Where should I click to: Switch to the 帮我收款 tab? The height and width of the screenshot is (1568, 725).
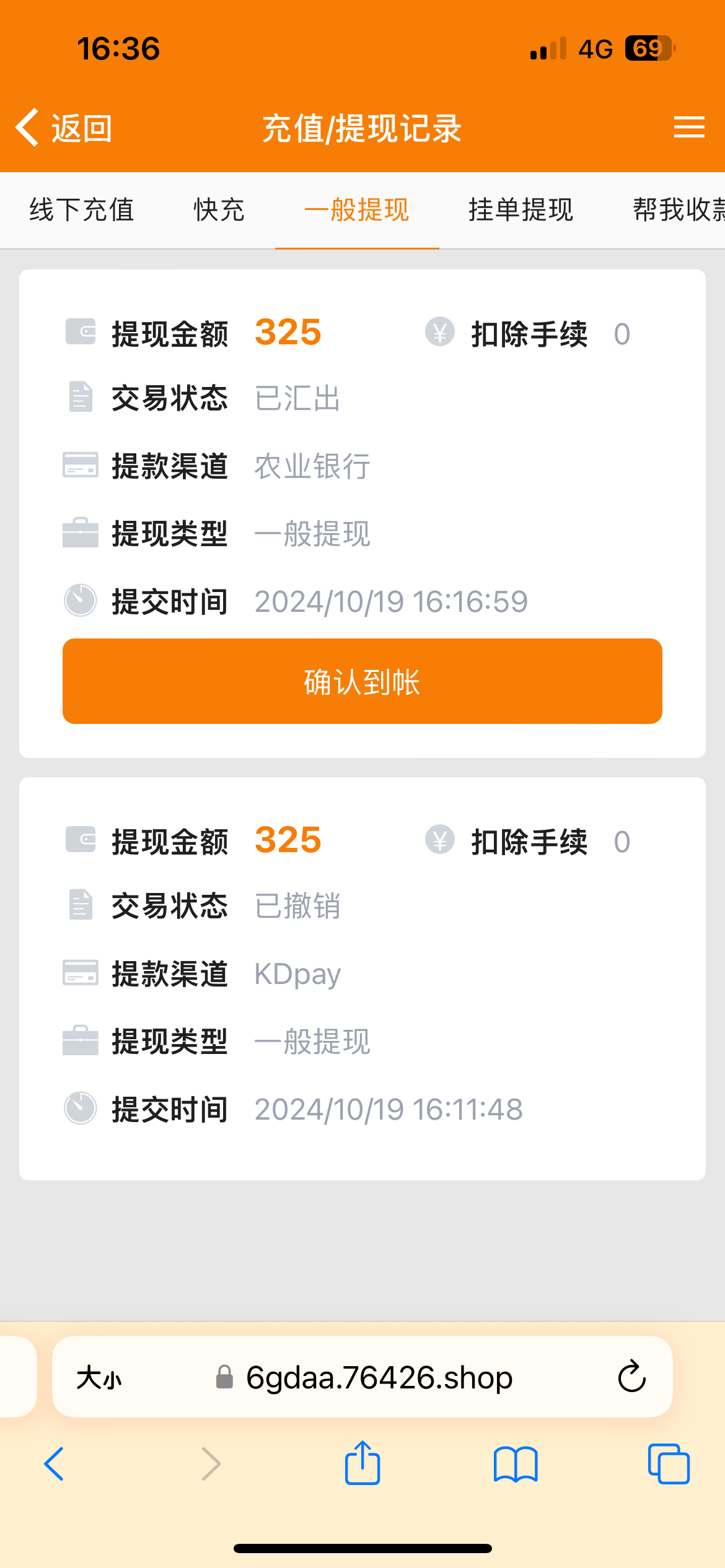[679, 210]
